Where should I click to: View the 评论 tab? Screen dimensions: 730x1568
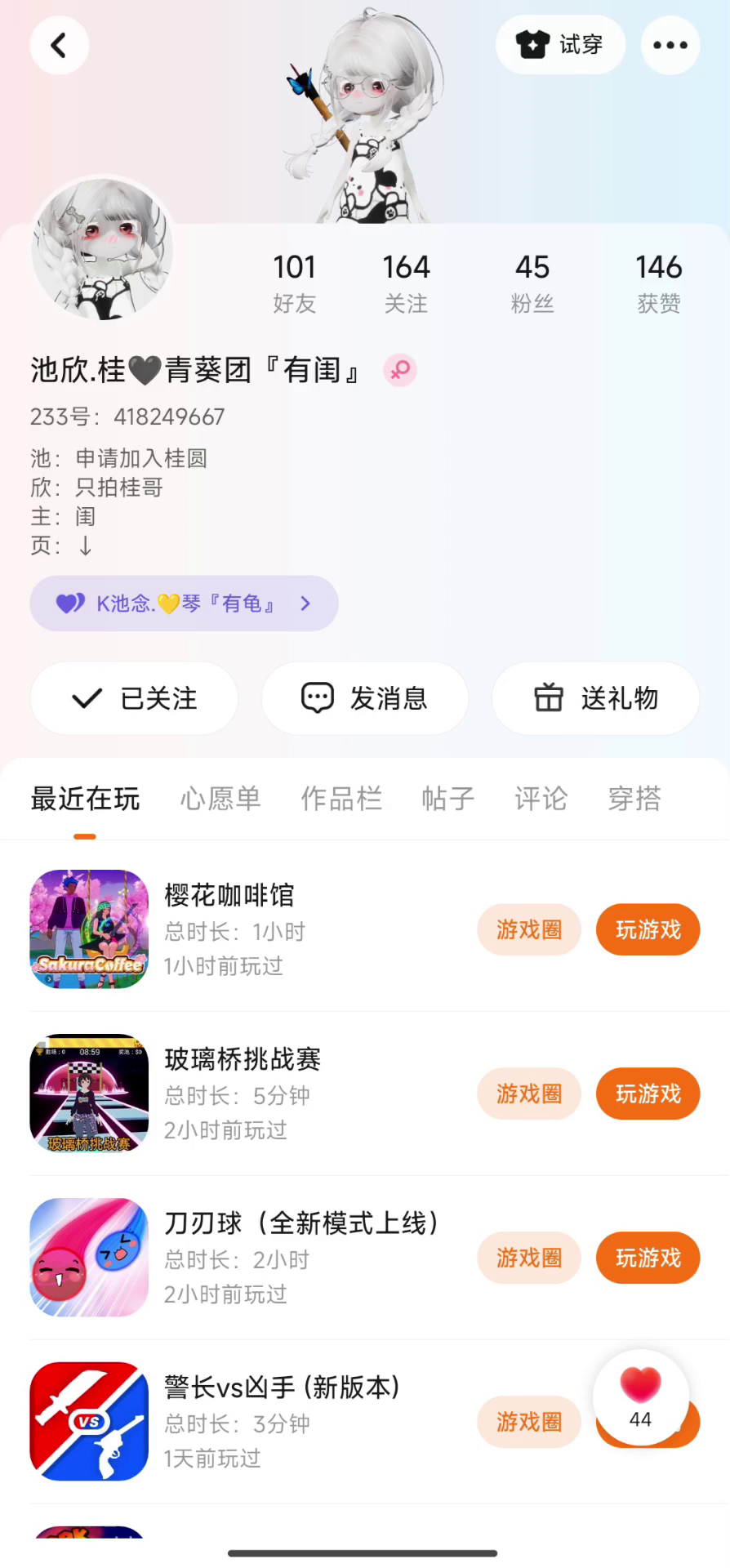pos(541,798)
